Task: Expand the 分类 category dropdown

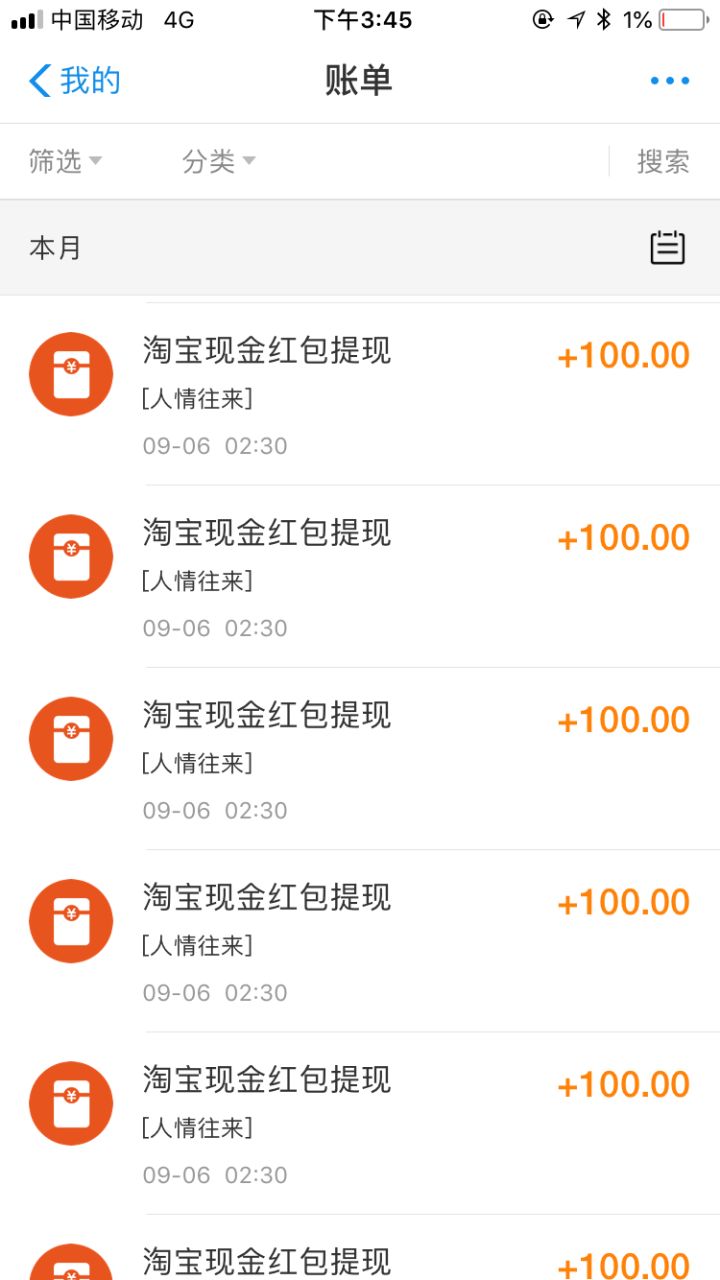Action: (x=218, y=161)
